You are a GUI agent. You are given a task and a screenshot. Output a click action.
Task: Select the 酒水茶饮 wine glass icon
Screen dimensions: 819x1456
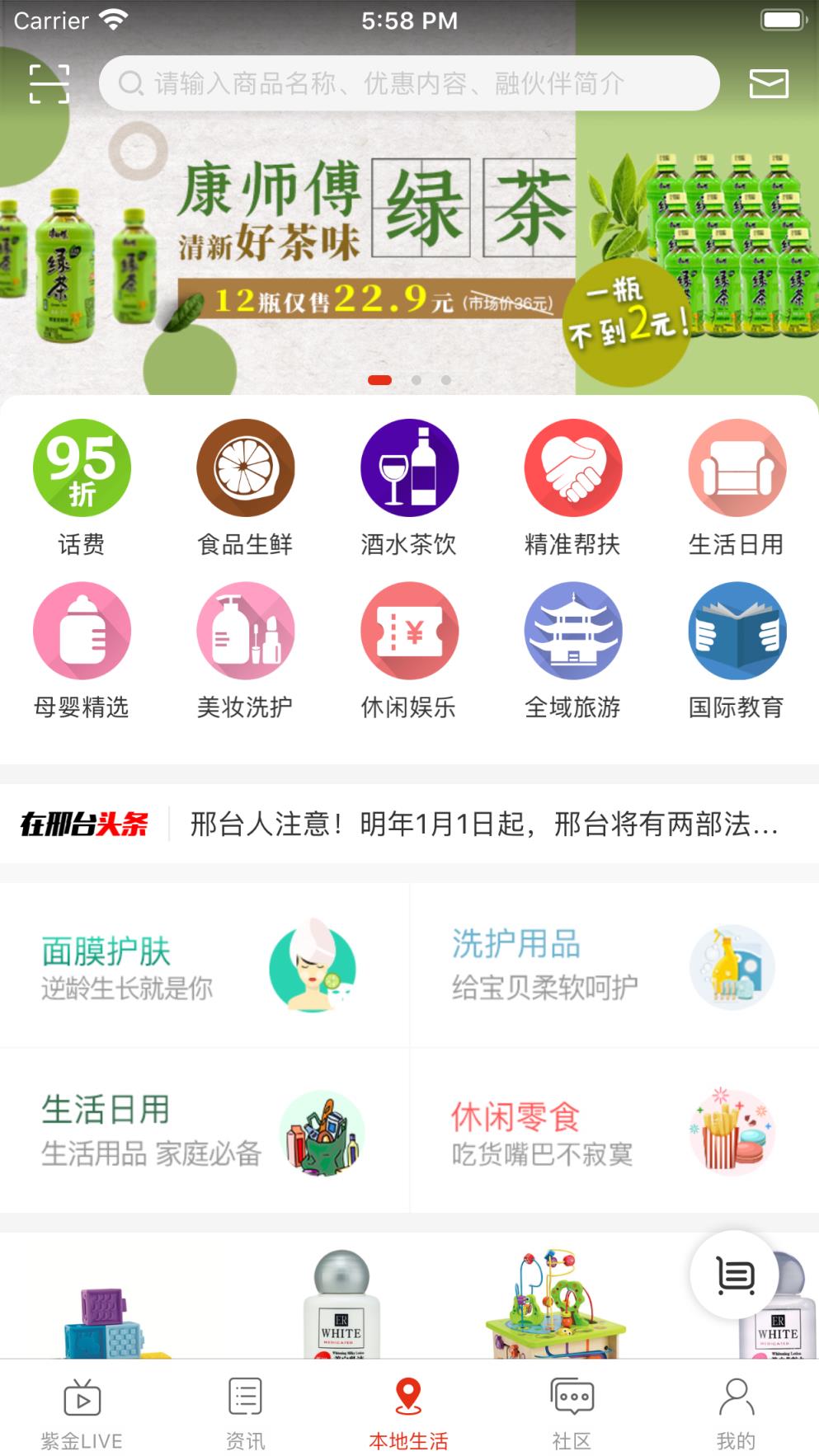tap(409, 467)
